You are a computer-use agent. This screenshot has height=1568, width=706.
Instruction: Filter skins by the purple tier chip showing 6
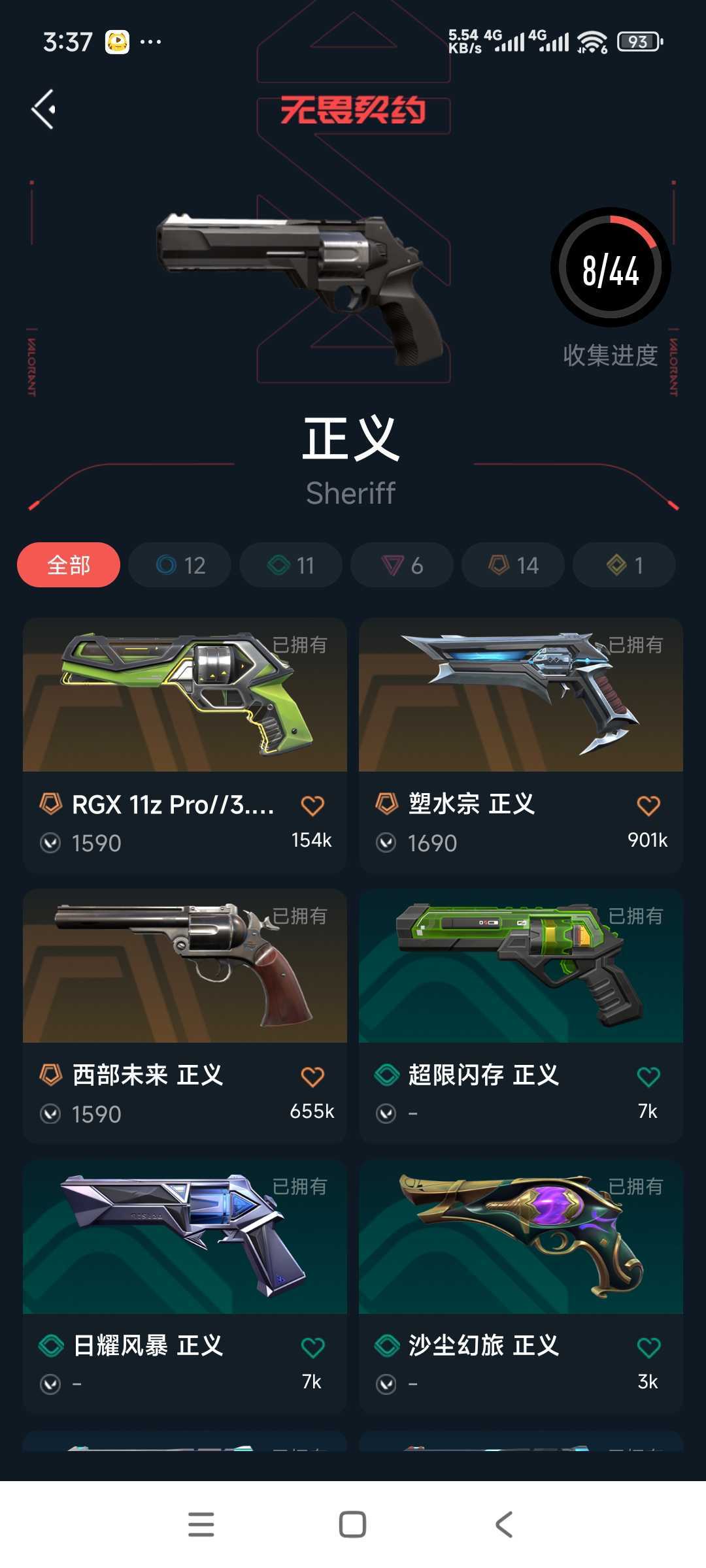click(402, 565)
